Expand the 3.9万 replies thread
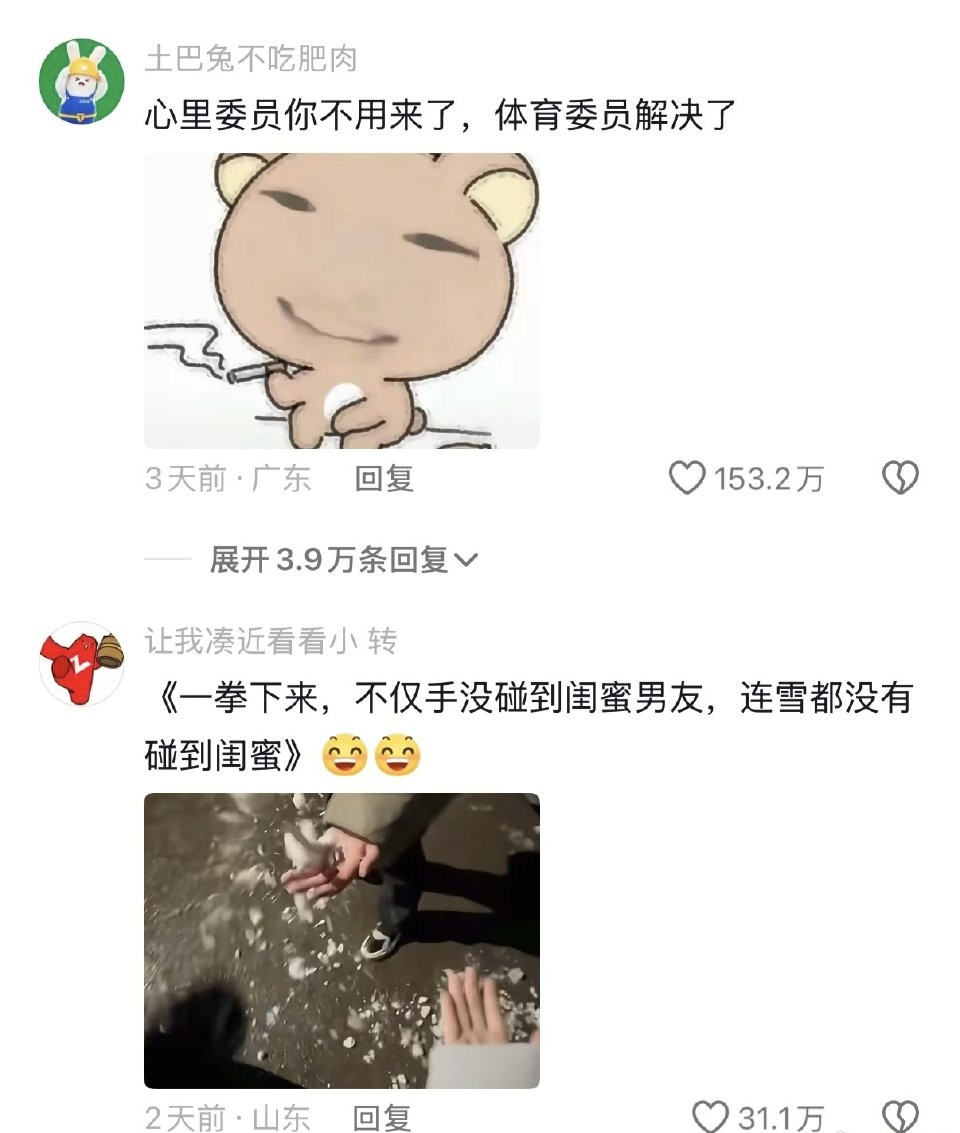The image size is (960, 1133). point(311,561)
